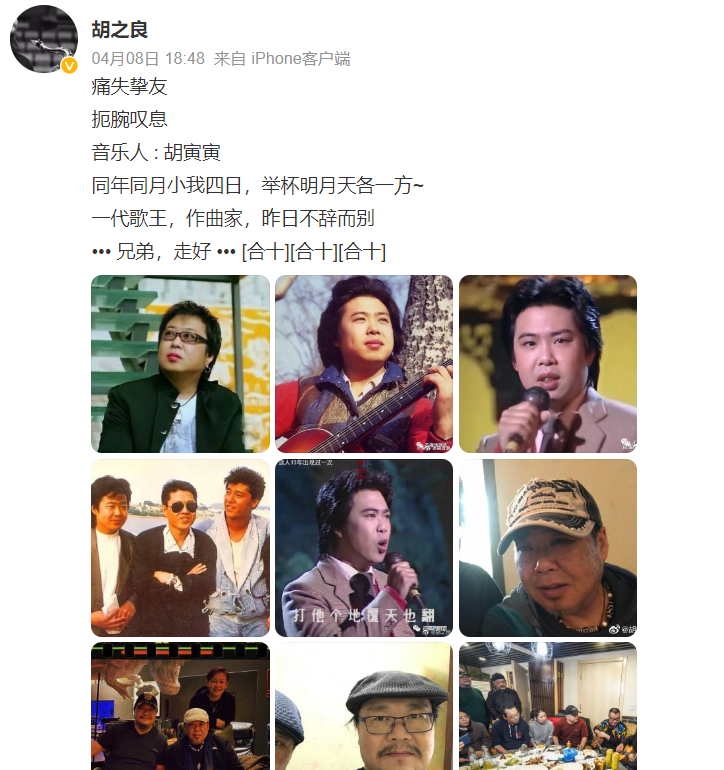Viewport: 724px width, 770px height.
Task: Tap the username 胡之良
Action: pos(119,30)
